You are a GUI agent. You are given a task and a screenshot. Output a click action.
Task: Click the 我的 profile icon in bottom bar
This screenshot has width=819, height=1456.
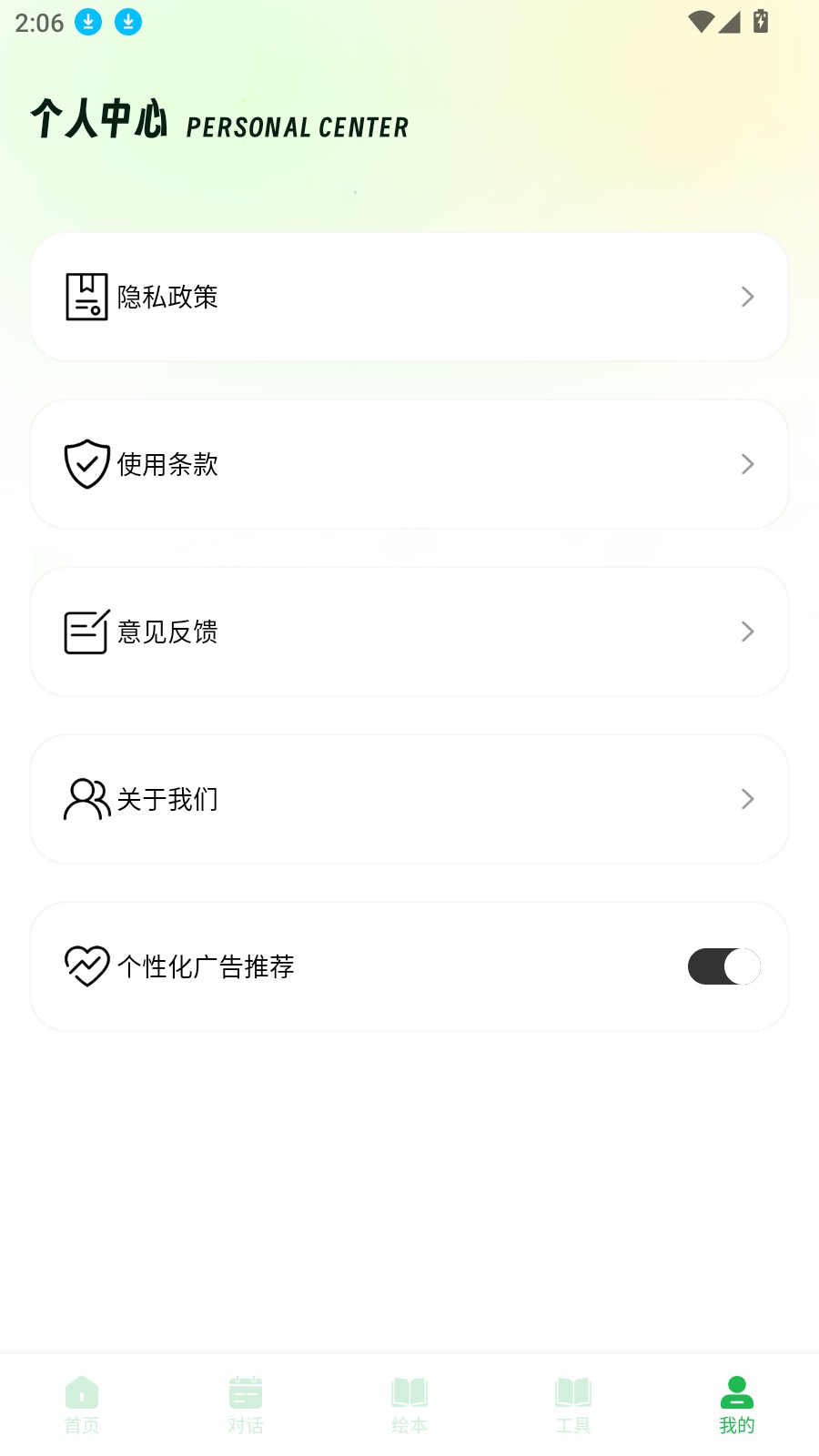click(736, 1401)
